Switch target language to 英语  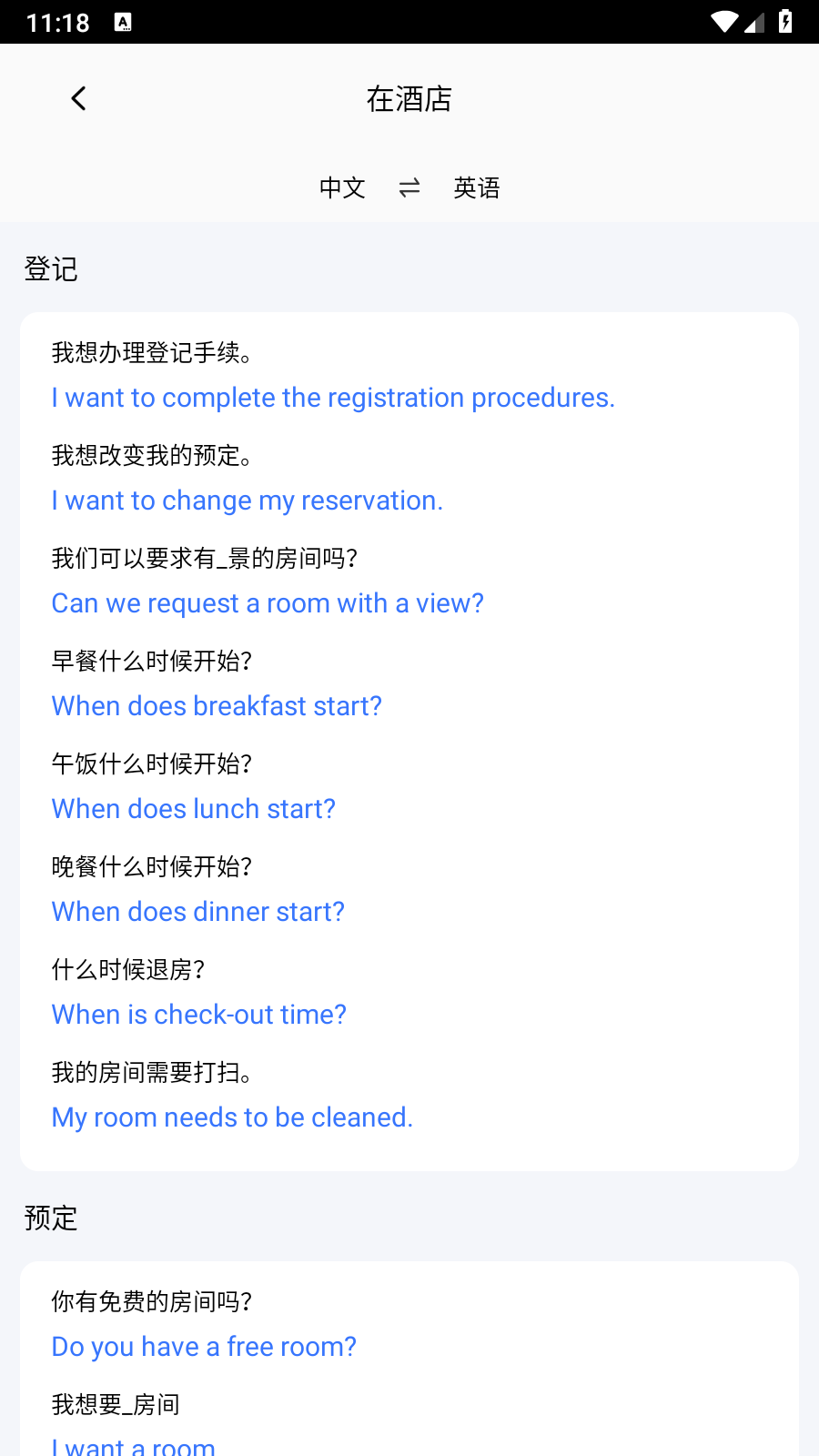pyautogui.click(x=479, y=187)
